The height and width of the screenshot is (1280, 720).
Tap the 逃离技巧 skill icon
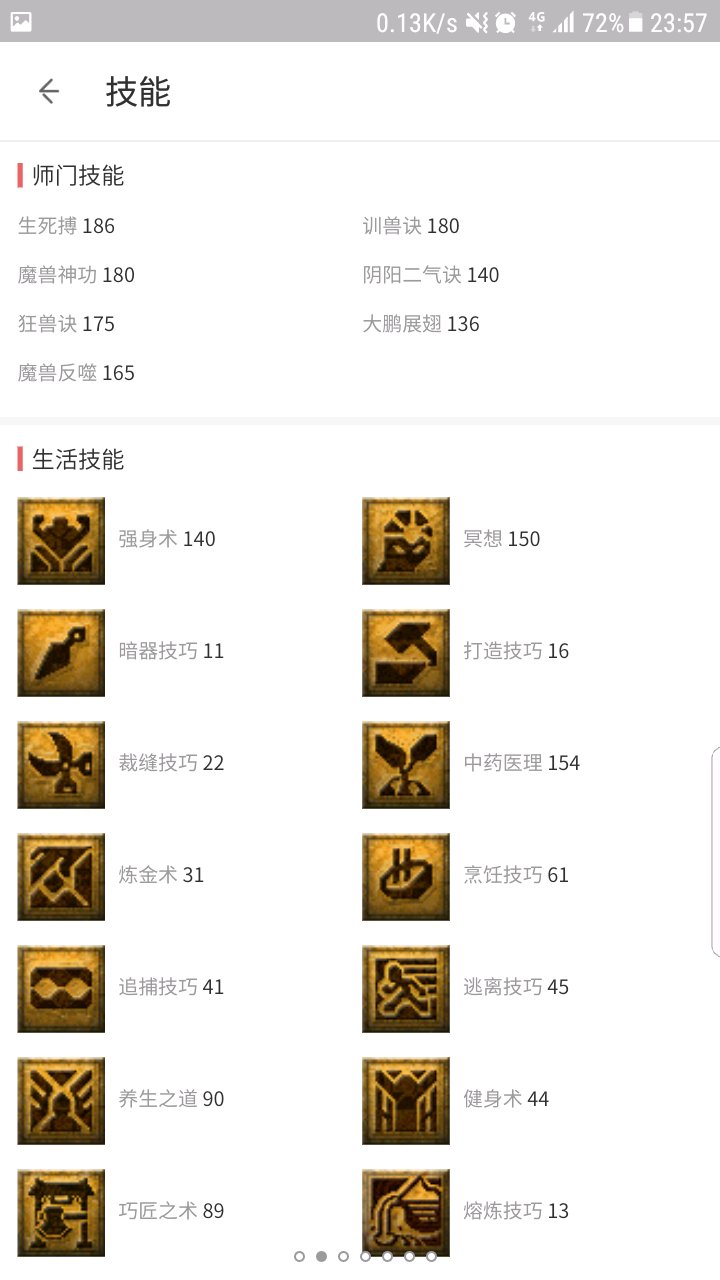point(406,989)
